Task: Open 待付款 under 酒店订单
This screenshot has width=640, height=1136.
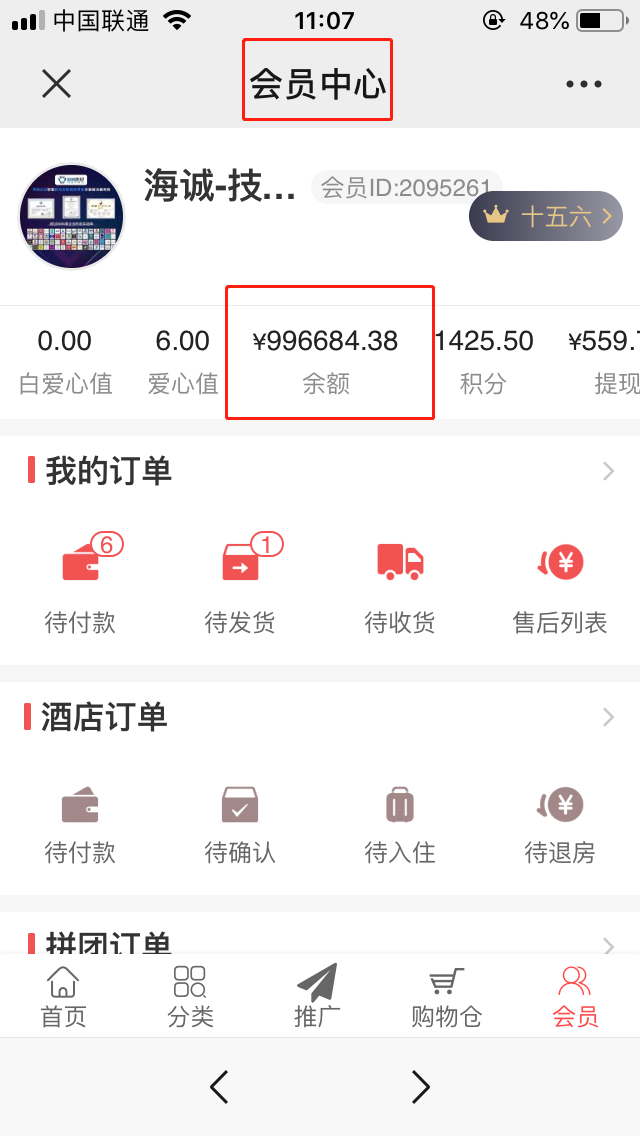Action: click(x=80, y=825)
